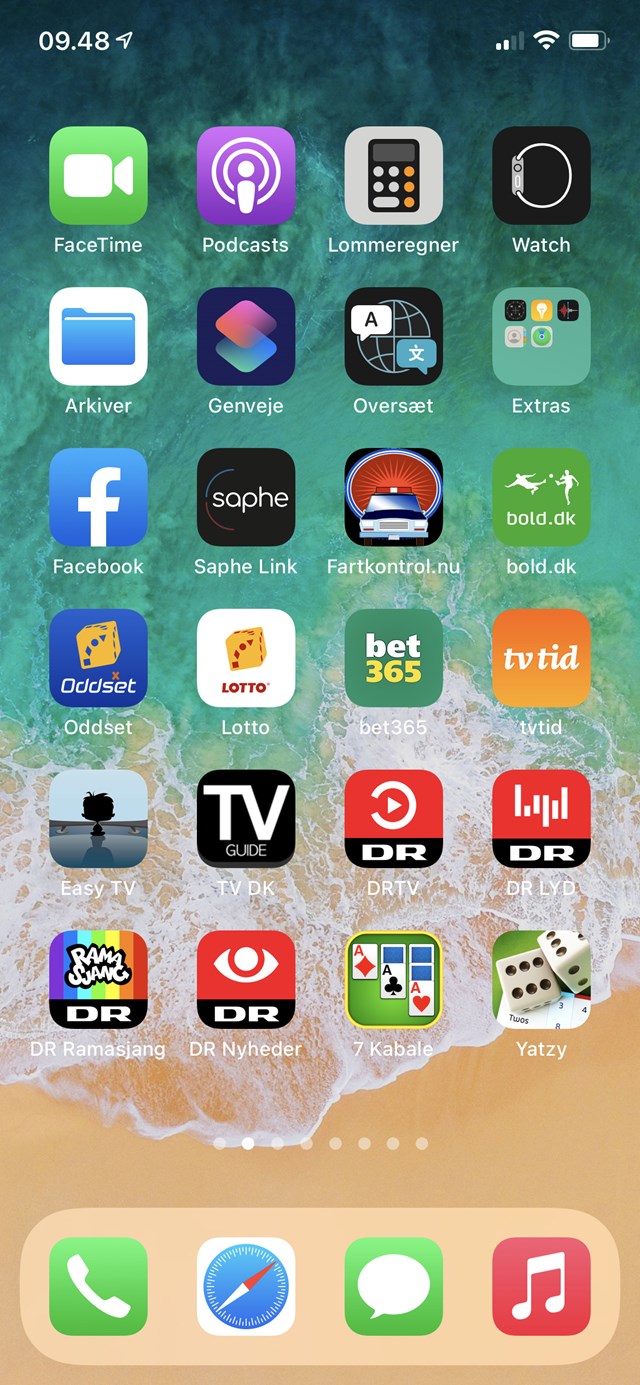Image resolution: width=640 pixels, height=1385 pixels.
Task: Launch the Genveje shortcuts app
Action: [x=246, y=337]
